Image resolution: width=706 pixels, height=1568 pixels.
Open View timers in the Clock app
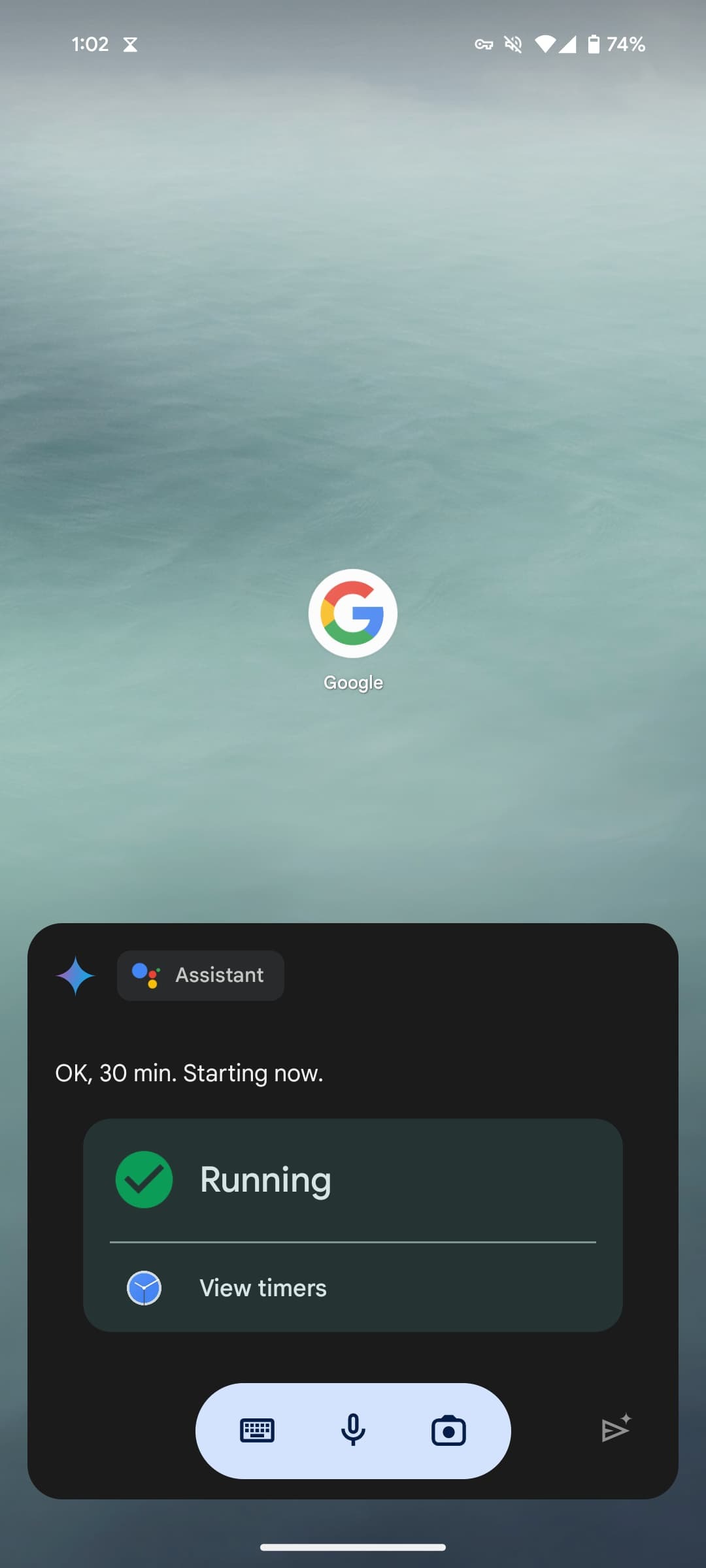263,1288
